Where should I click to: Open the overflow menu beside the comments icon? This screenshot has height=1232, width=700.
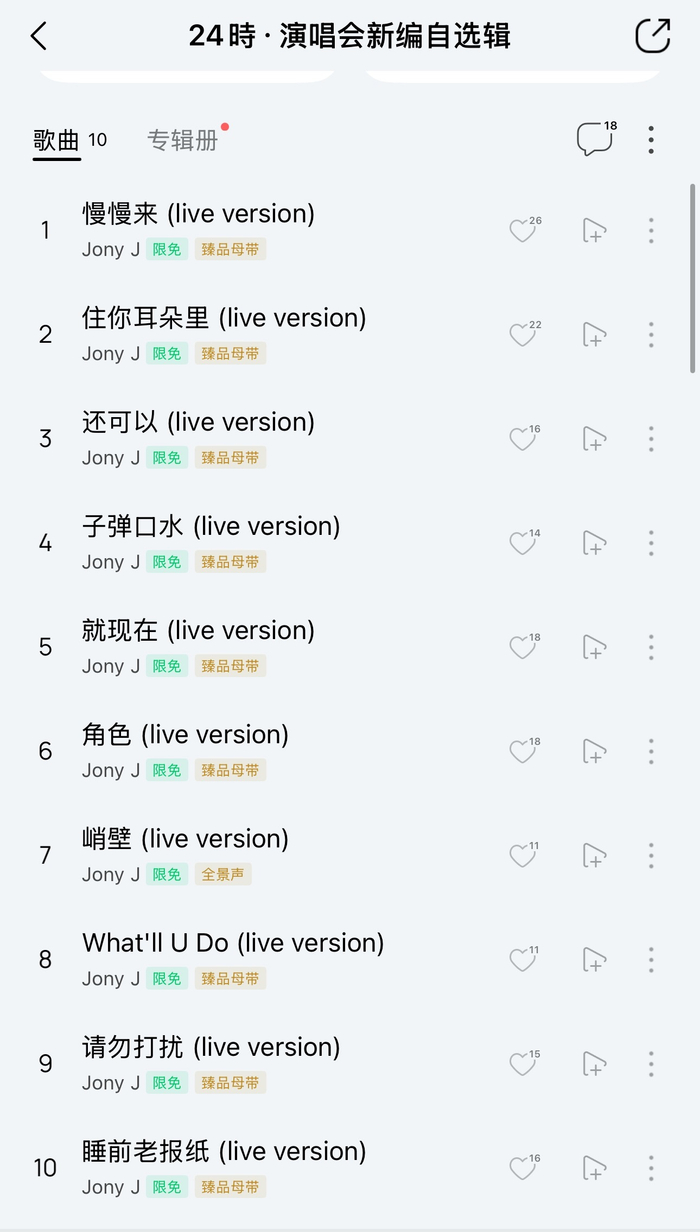click(x=651, y=140)
